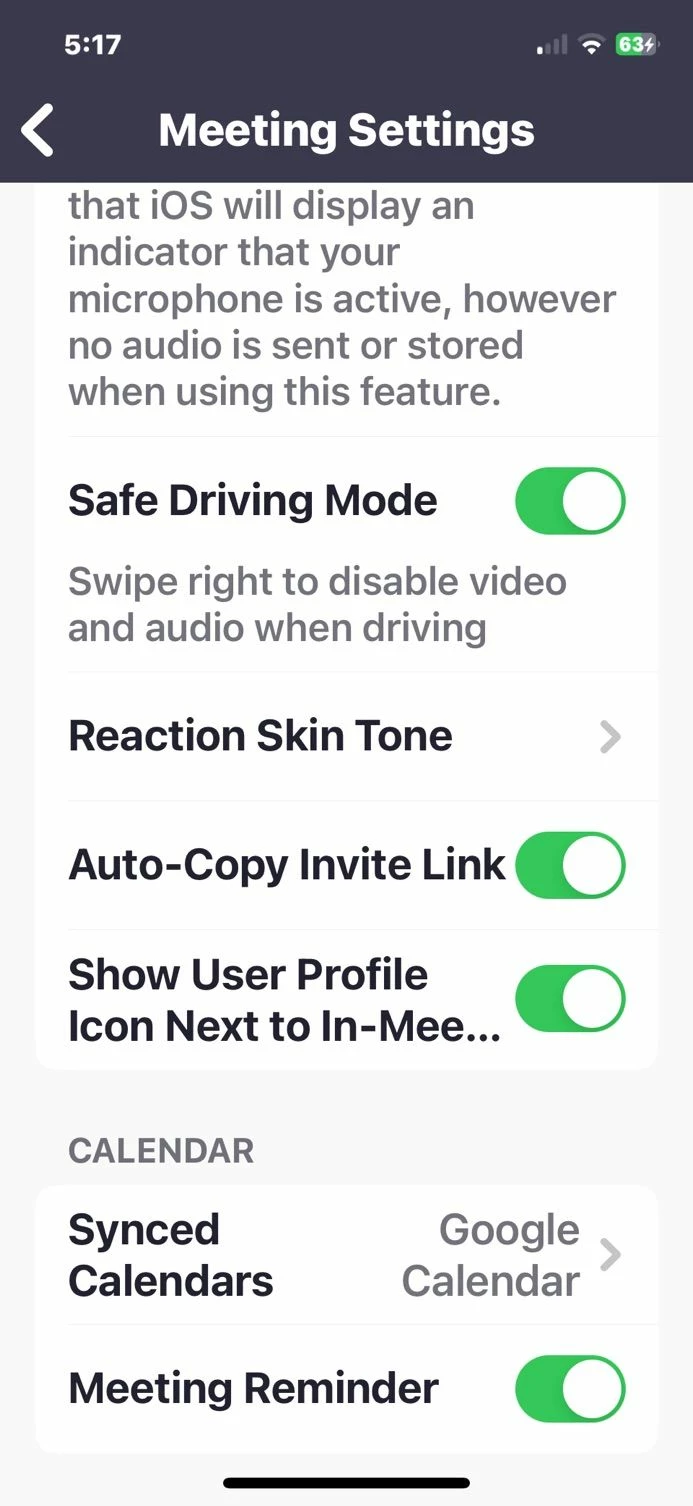Go back from Meeting Settings
This screenshot has width=693, height=1506.
click(38, 131)
